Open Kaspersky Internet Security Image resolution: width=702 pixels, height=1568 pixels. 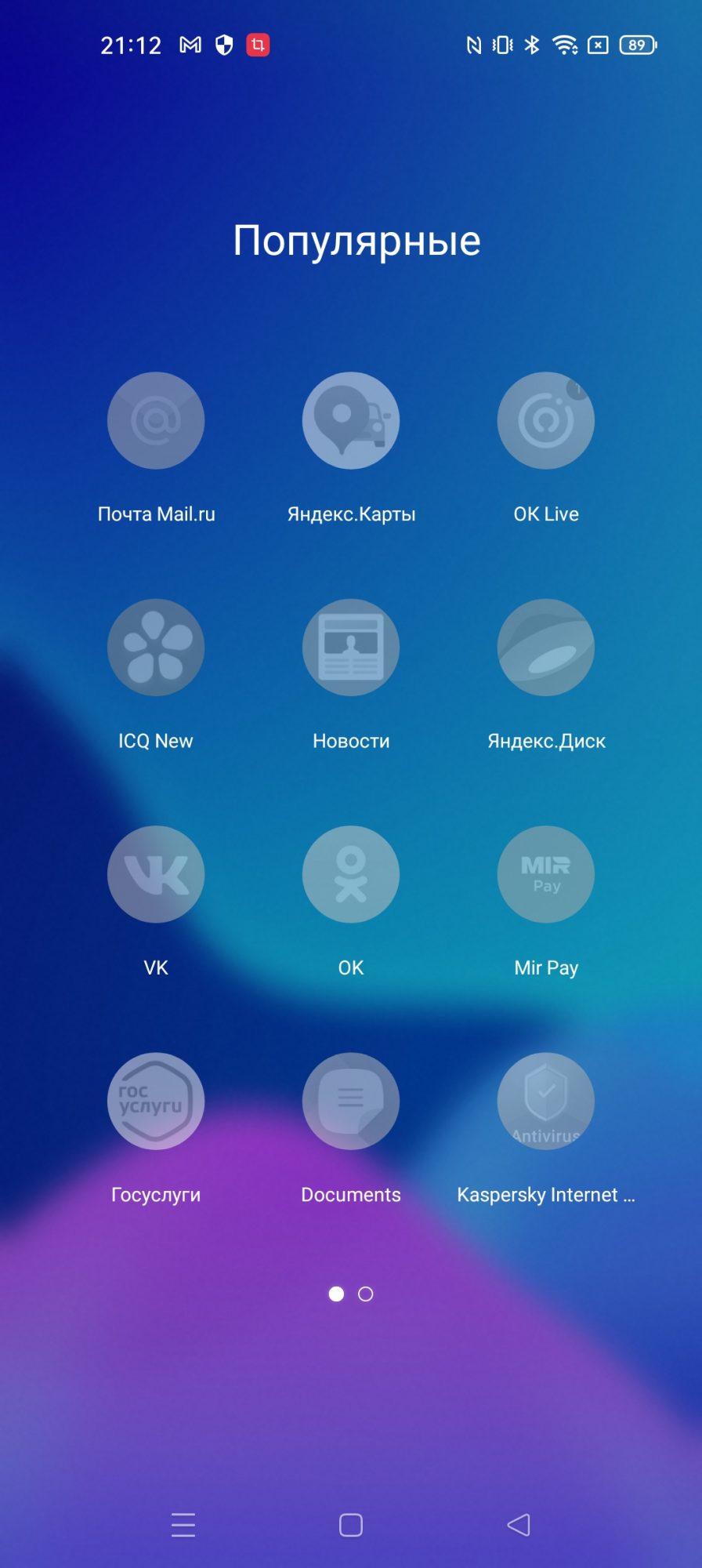tap(546, 1101)
